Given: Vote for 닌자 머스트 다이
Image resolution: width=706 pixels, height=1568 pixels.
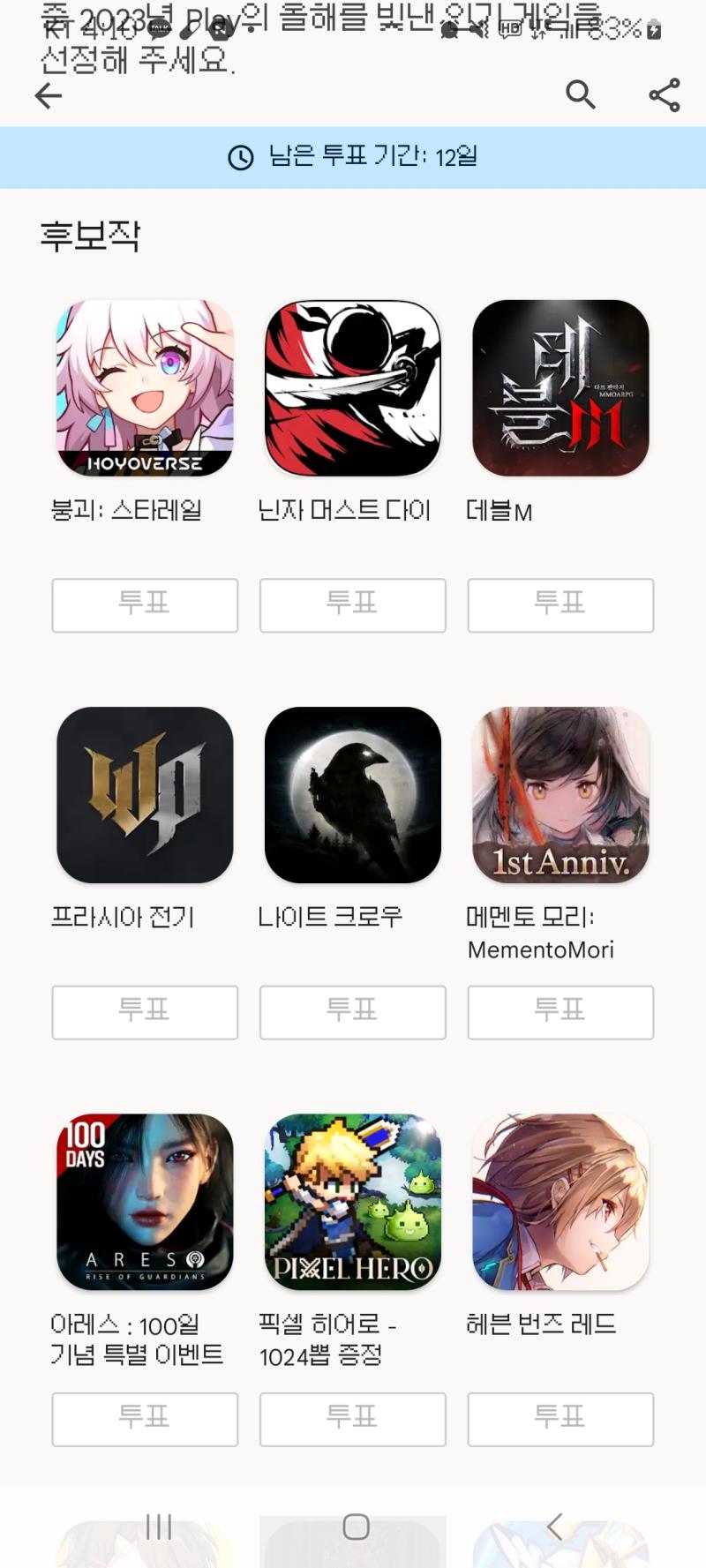Looking at the screenshot, I should (x=353, y=605).
